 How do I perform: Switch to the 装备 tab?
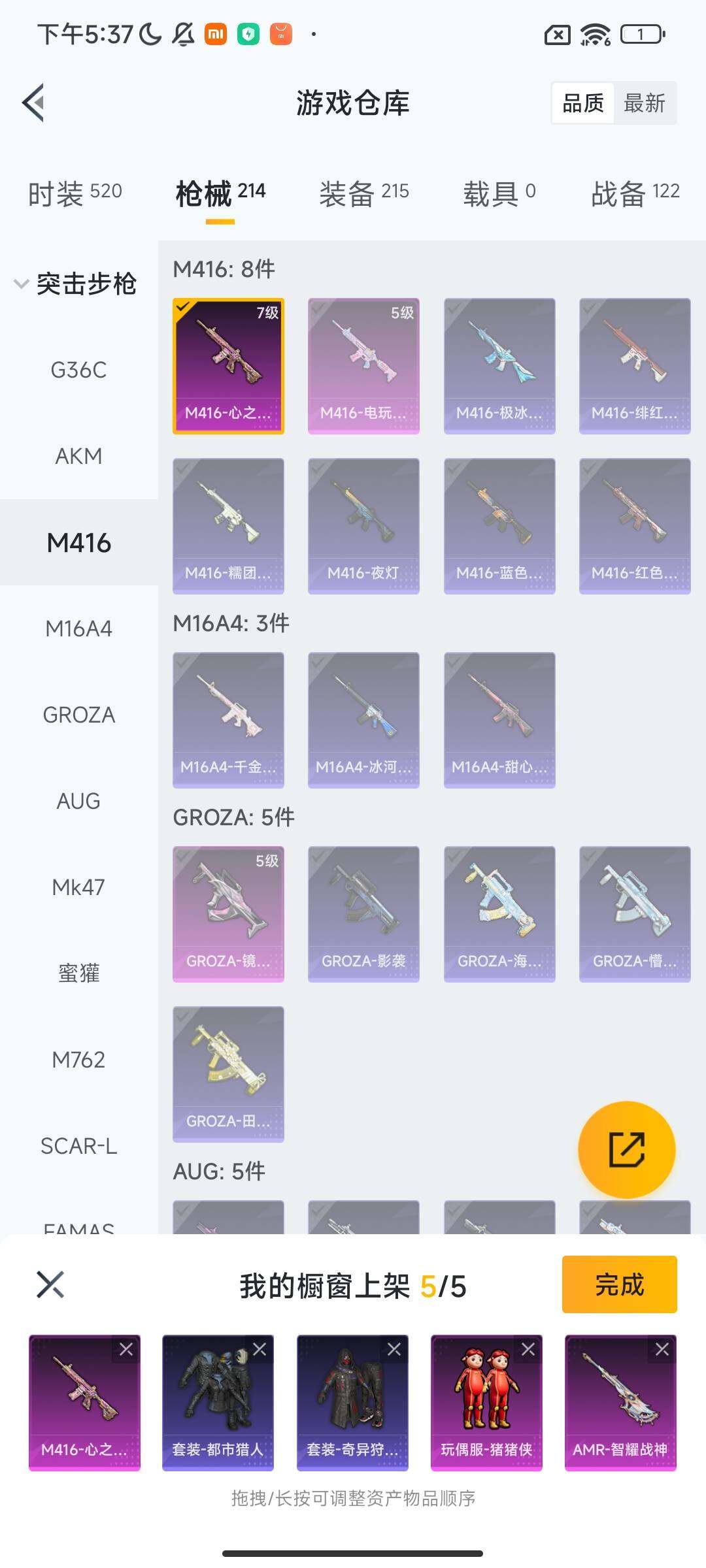pyautogui.click(x=363, y=193)
